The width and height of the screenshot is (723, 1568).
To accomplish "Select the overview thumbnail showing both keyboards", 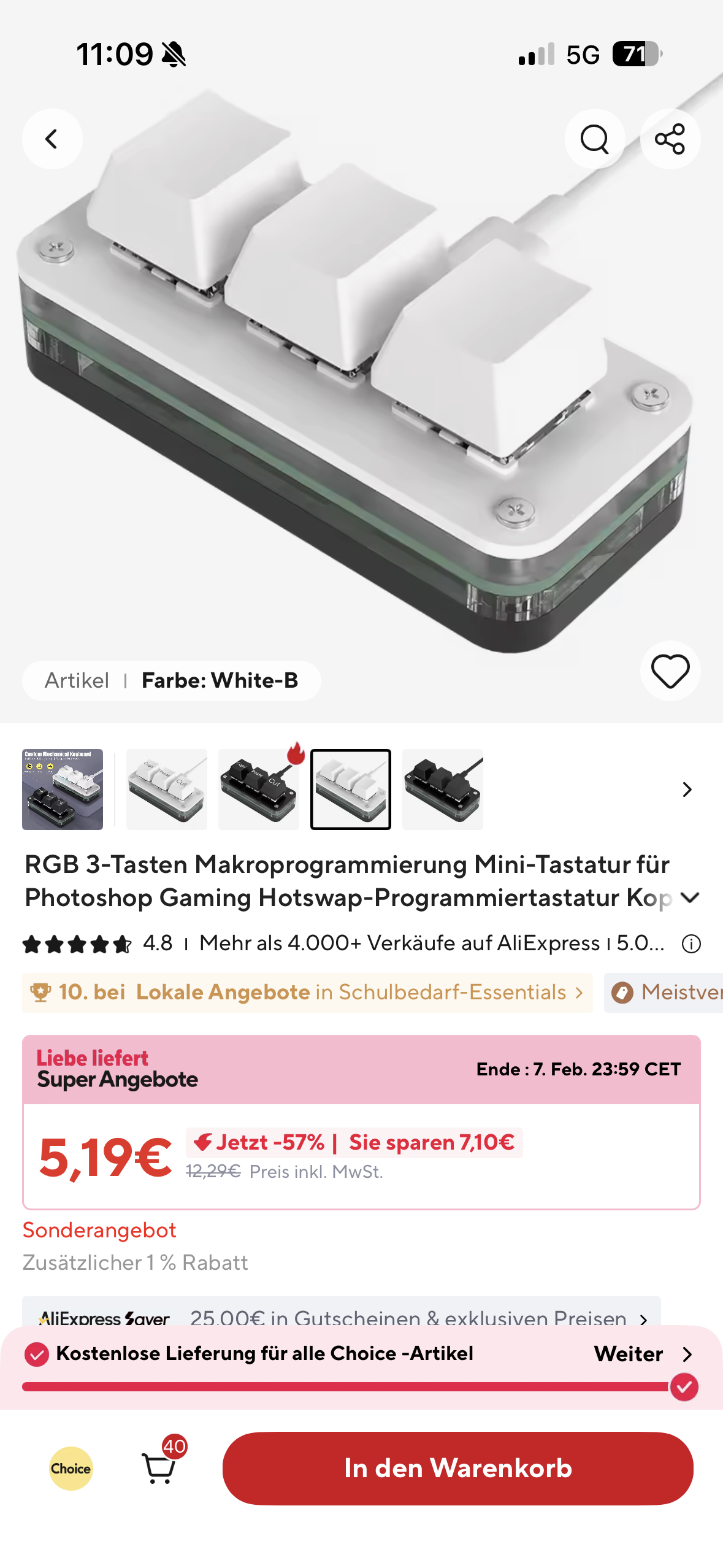I will tap(63, 790).
